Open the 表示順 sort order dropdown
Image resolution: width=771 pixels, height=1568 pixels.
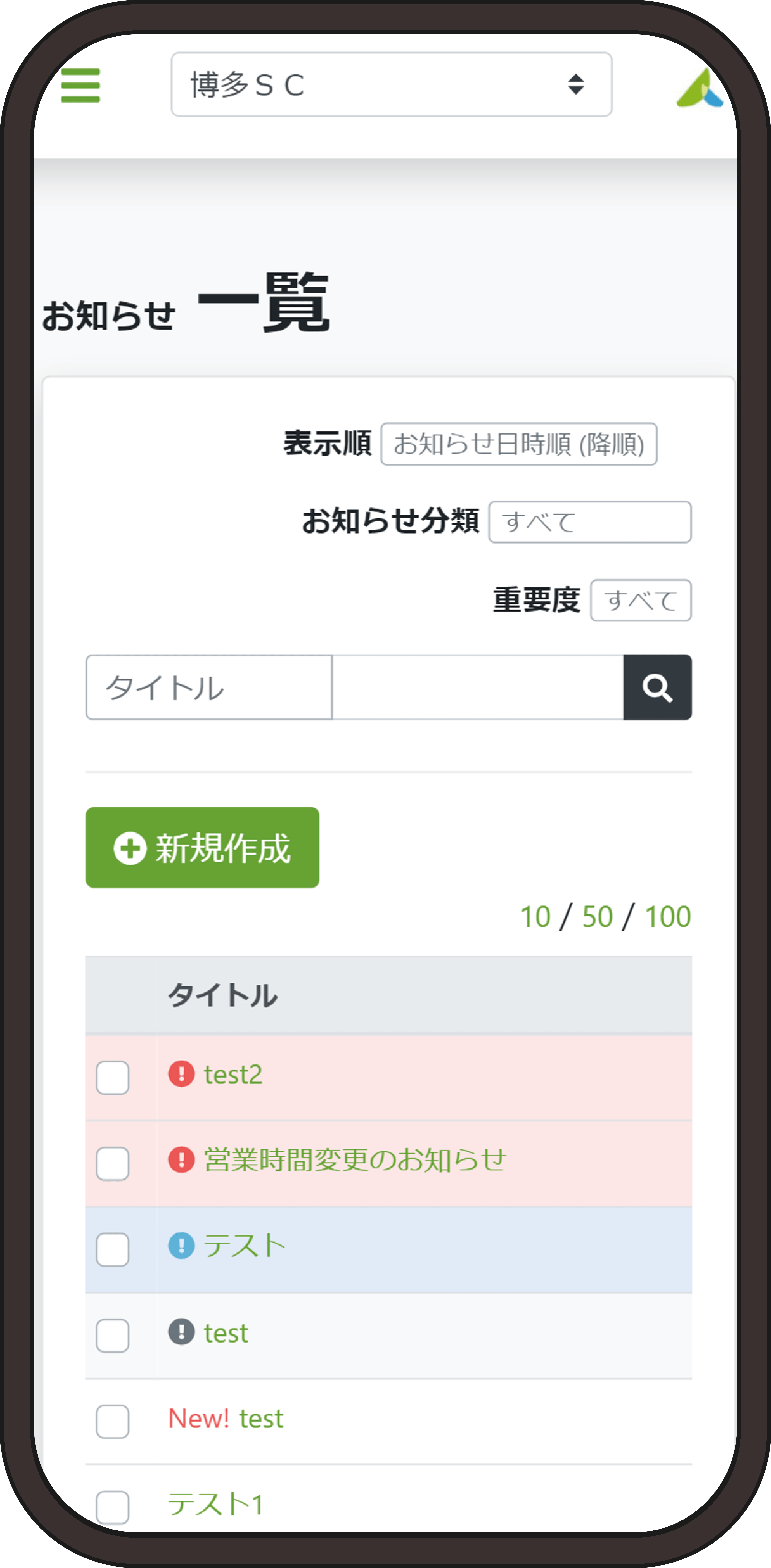click(518, 444)
